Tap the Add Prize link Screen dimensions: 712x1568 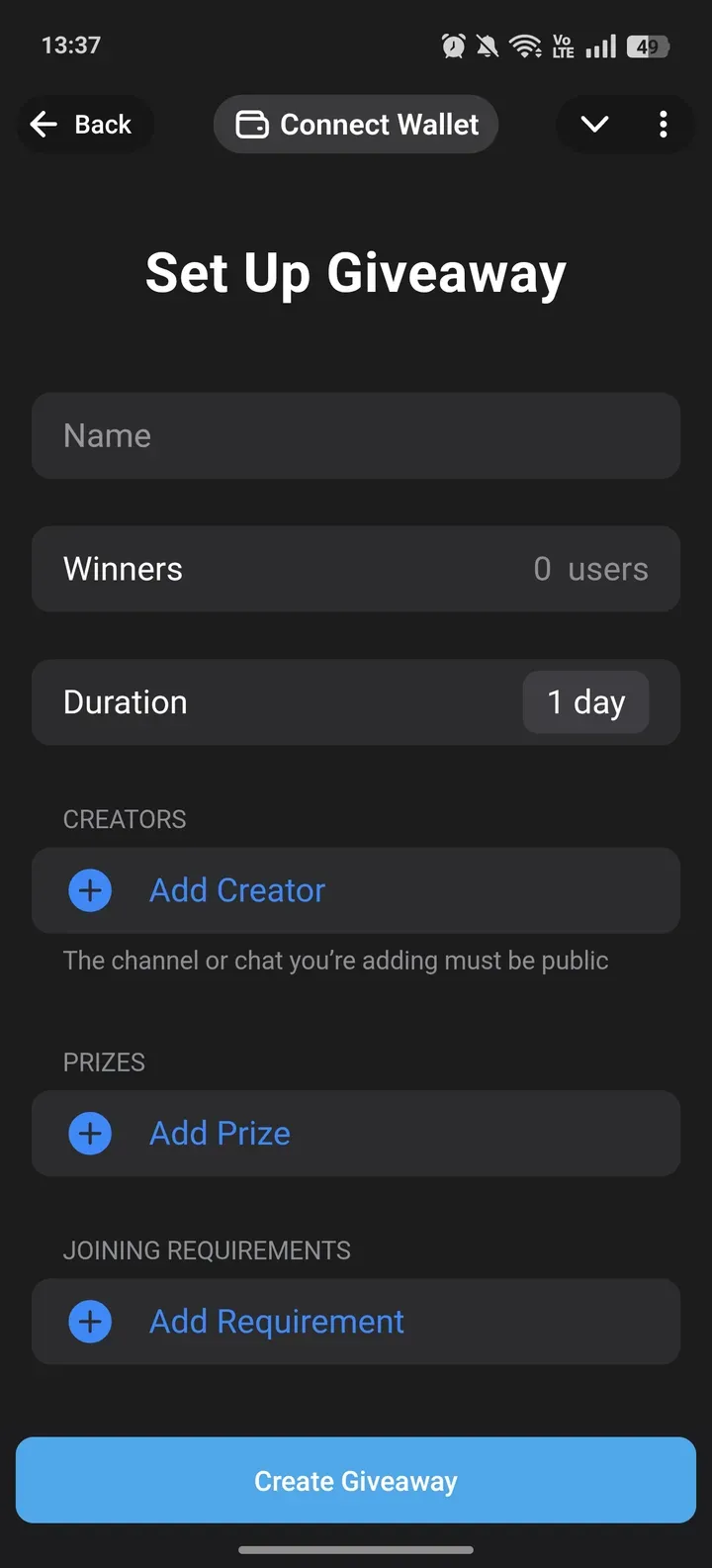coord(220,1134)
